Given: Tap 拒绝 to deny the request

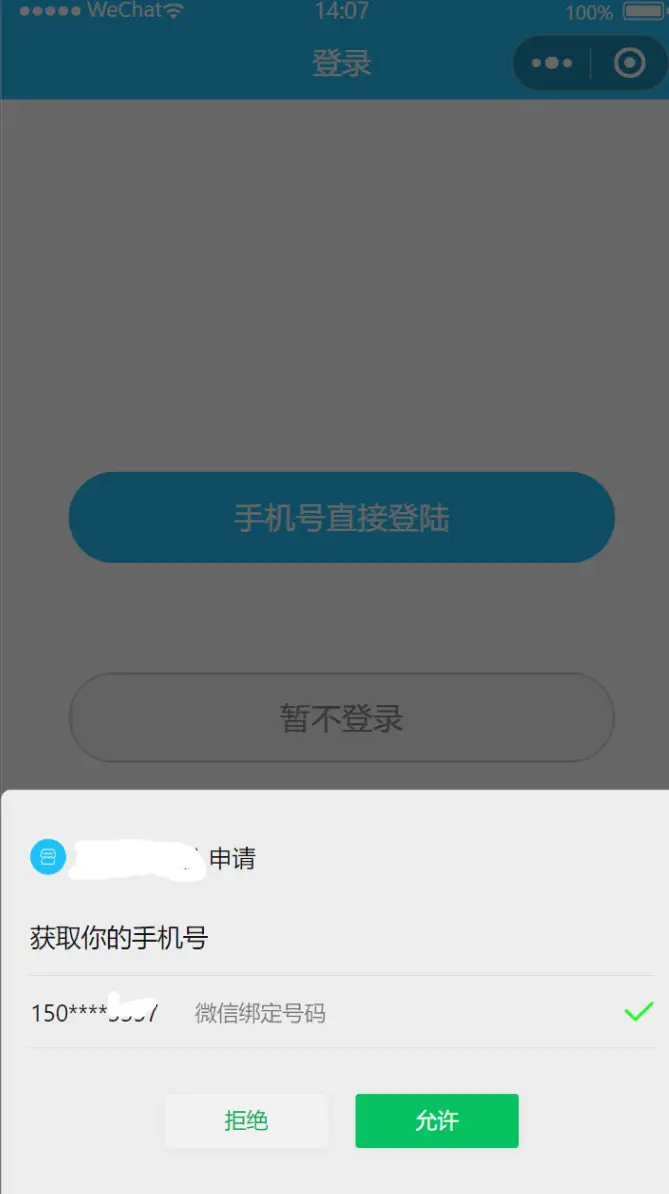Looking at the screenshot, I should (x=246, y=1120).
